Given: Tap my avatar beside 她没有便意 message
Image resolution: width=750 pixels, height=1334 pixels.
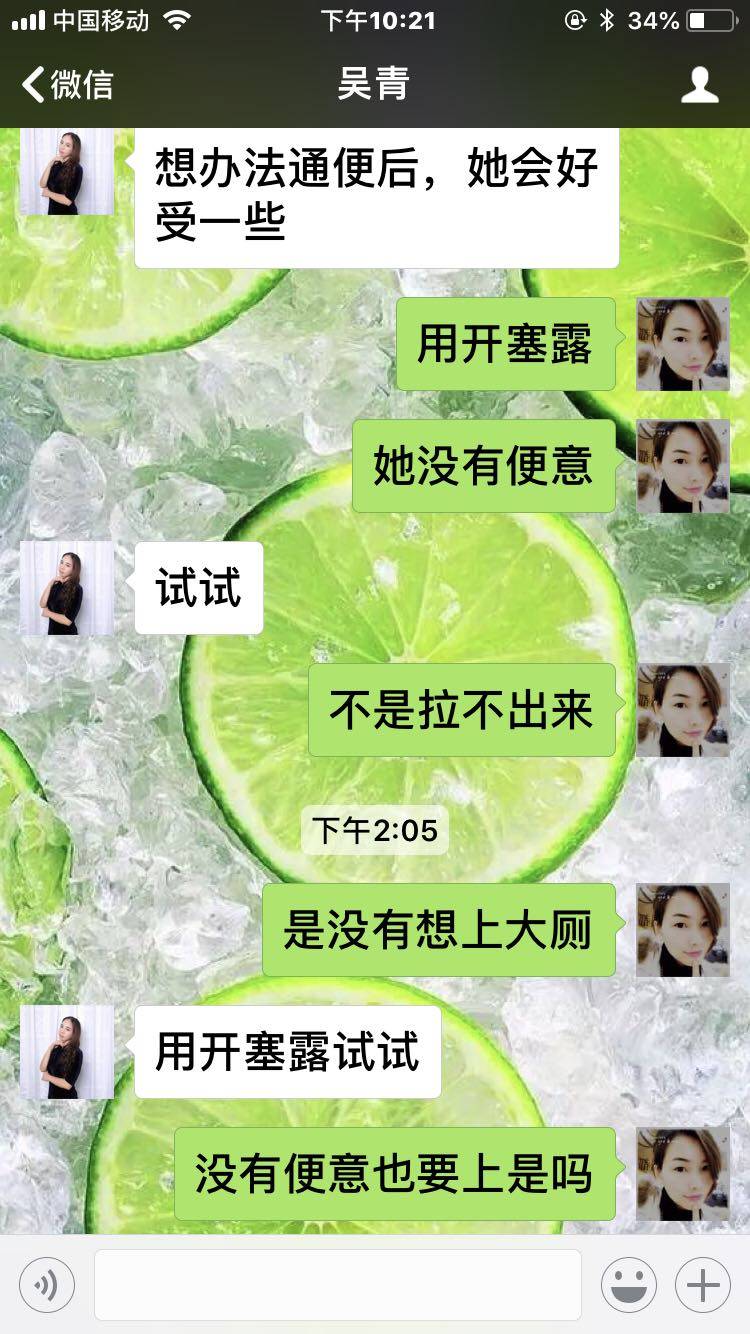Looking at the screenshot, I should pyautogui.click(x=683, y=466).
